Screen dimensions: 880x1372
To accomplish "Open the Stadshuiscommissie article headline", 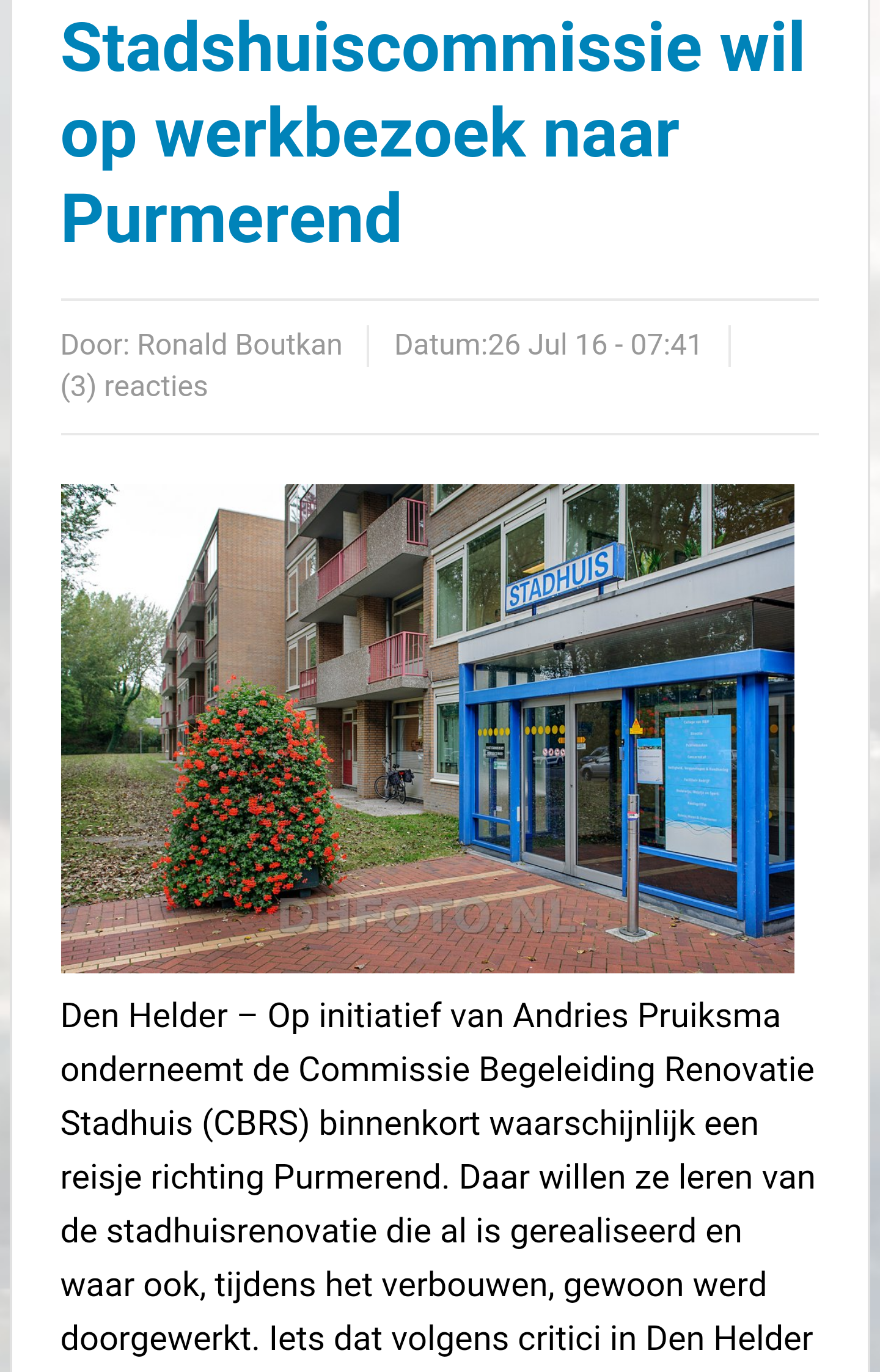I will (431, 133).
